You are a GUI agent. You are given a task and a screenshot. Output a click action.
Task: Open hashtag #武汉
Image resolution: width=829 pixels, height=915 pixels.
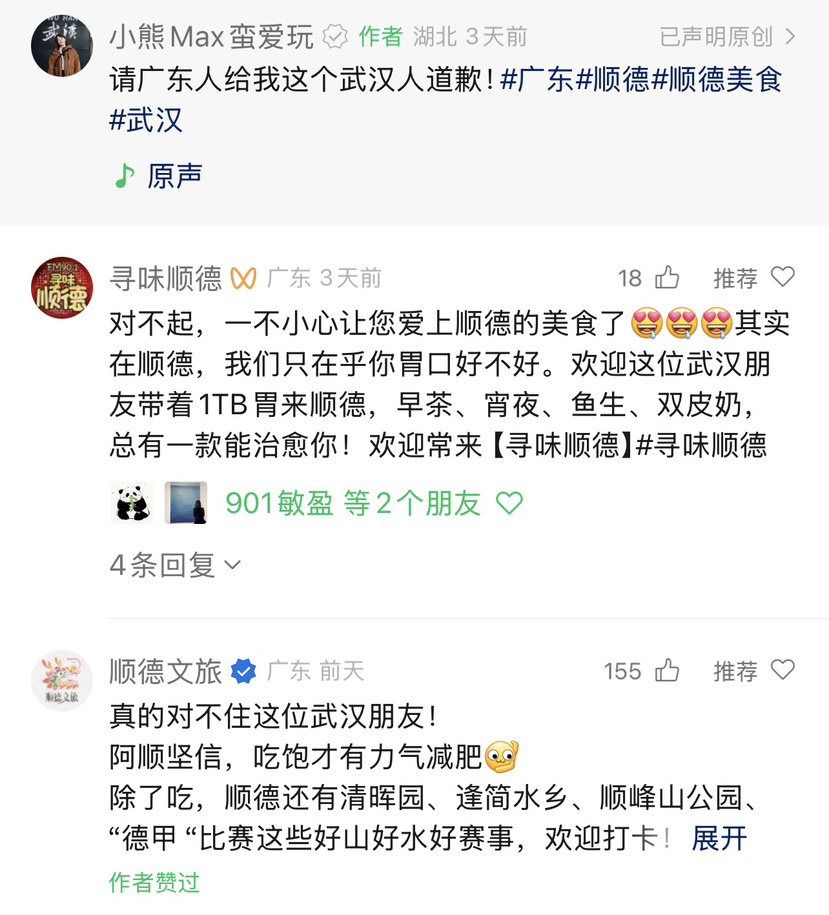click(x=146, y=120)
